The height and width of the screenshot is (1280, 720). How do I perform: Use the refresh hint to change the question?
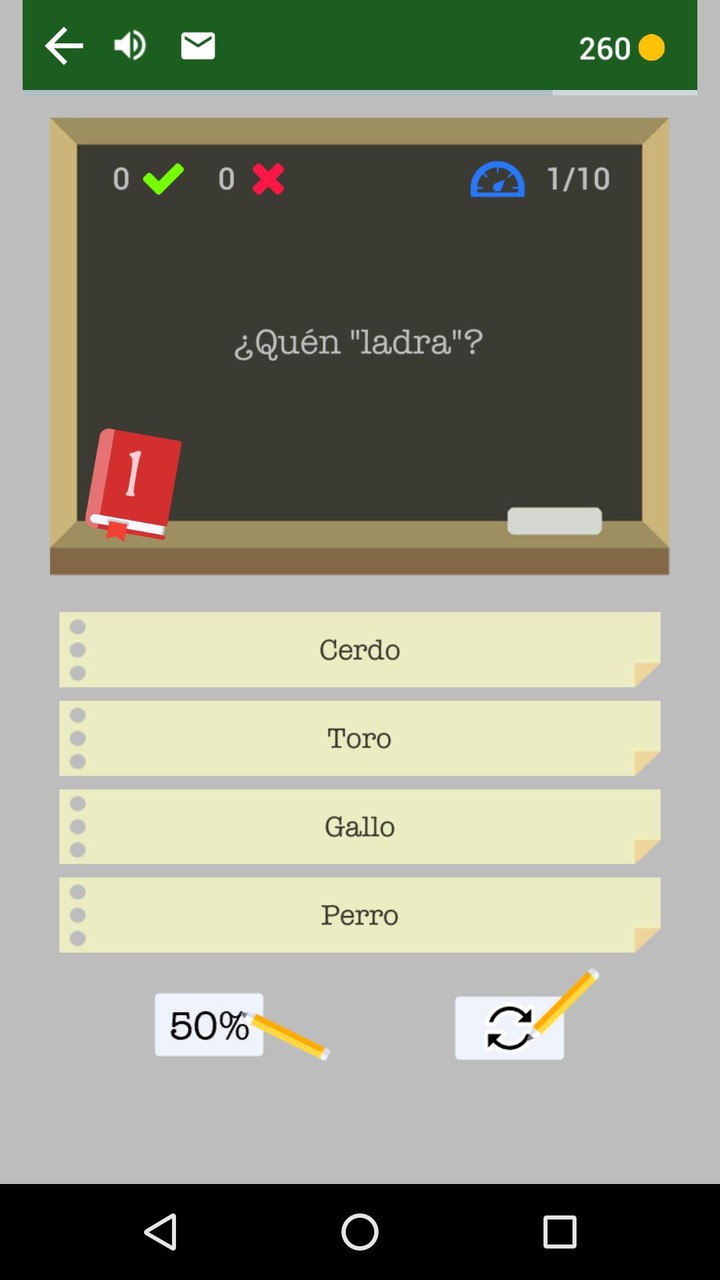(509, 1024)
